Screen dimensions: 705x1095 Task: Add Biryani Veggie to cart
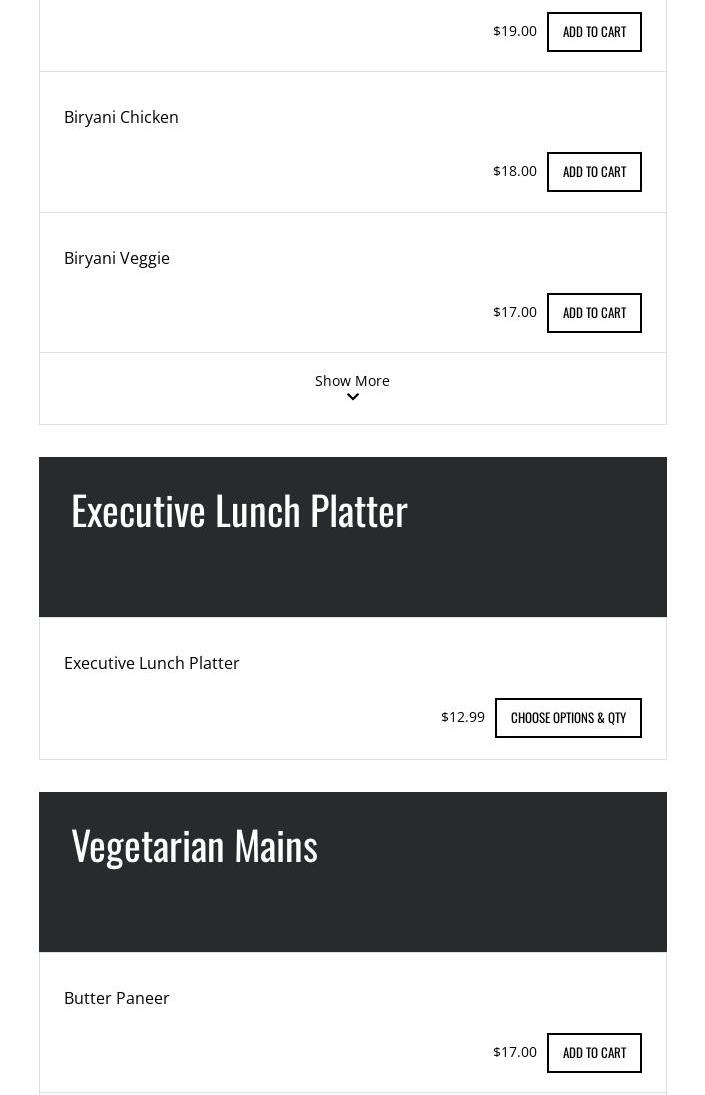click(594, 313)
